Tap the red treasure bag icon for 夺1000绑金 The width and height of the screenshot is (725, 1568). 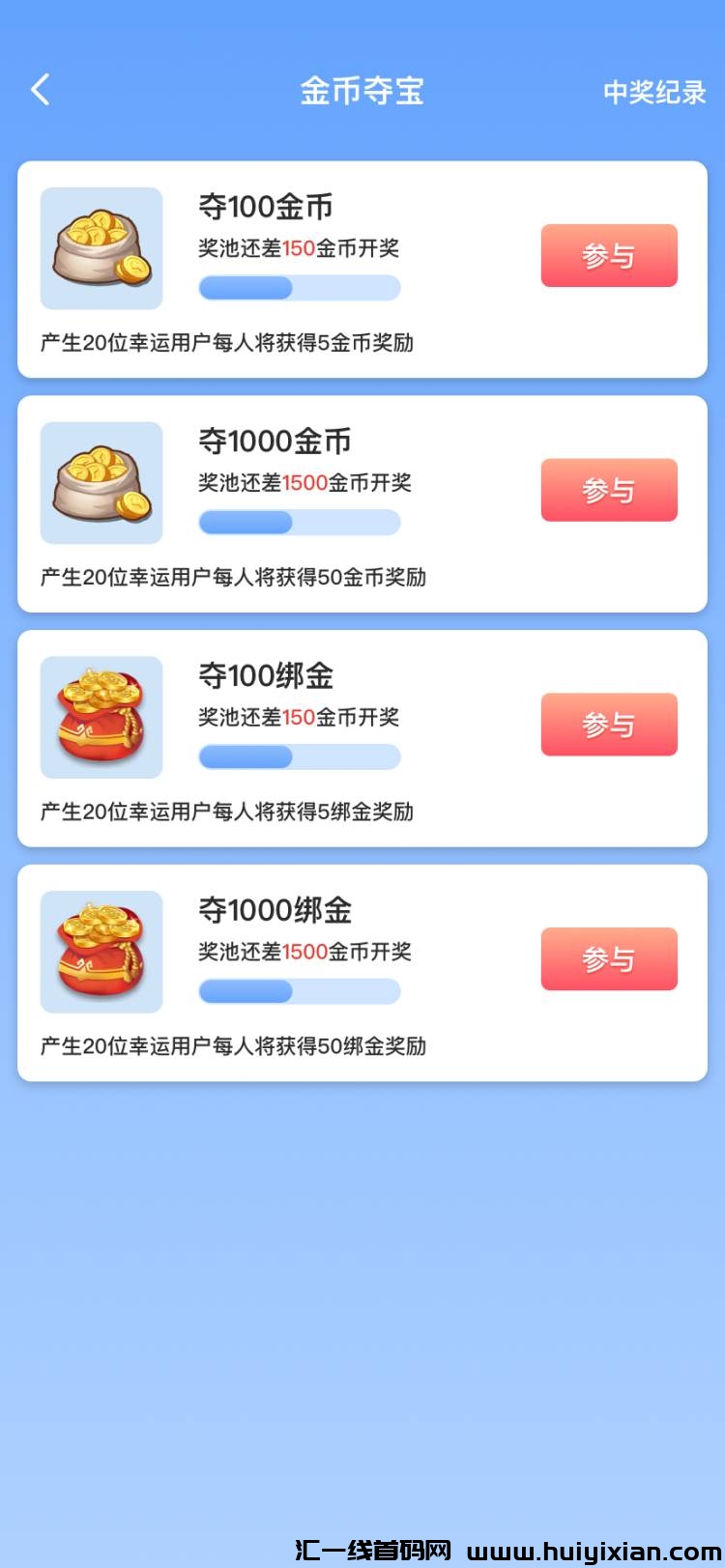click(x=101, y=952)
